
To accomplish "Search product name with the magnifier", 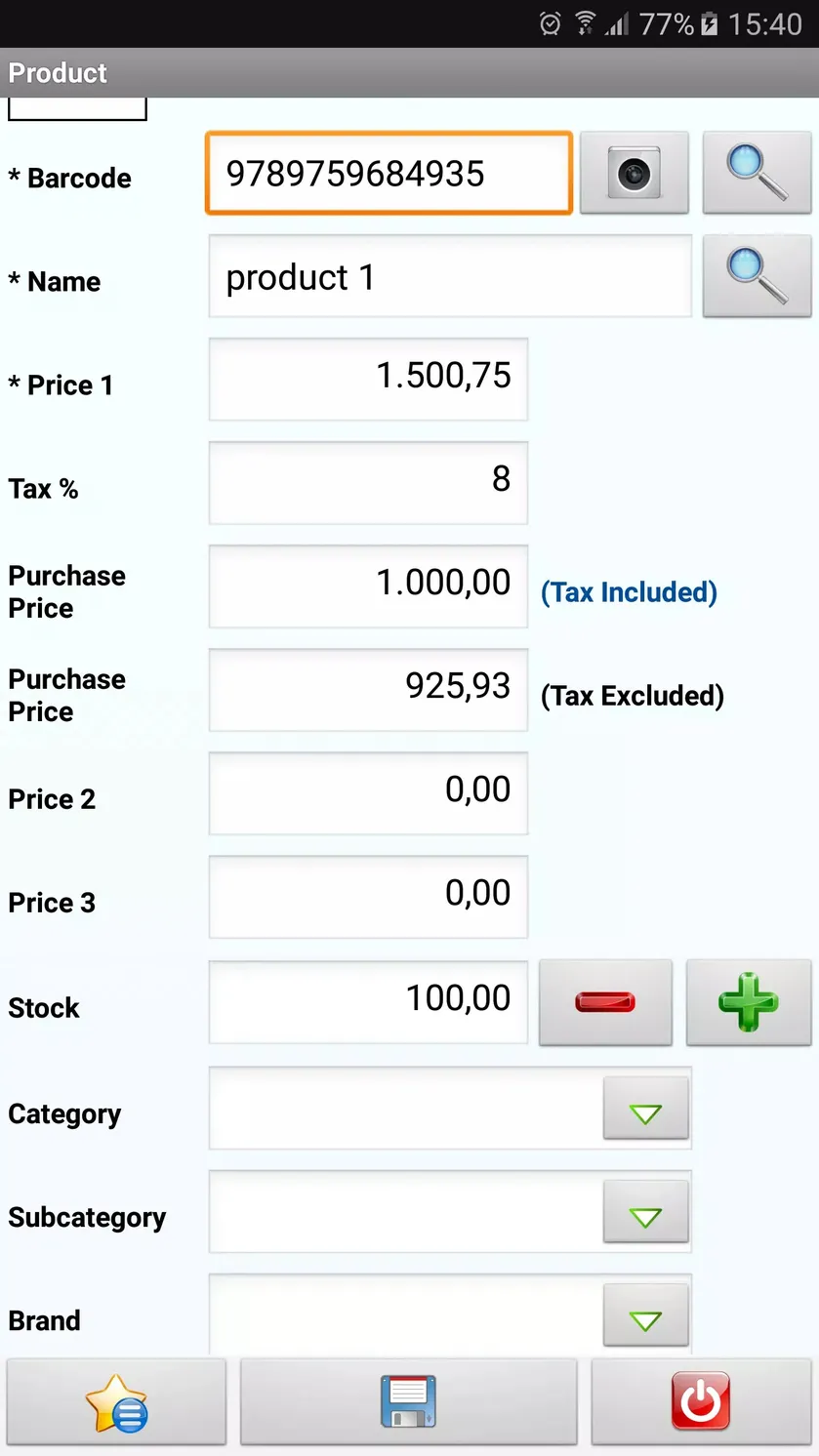I will pos(757,276).
